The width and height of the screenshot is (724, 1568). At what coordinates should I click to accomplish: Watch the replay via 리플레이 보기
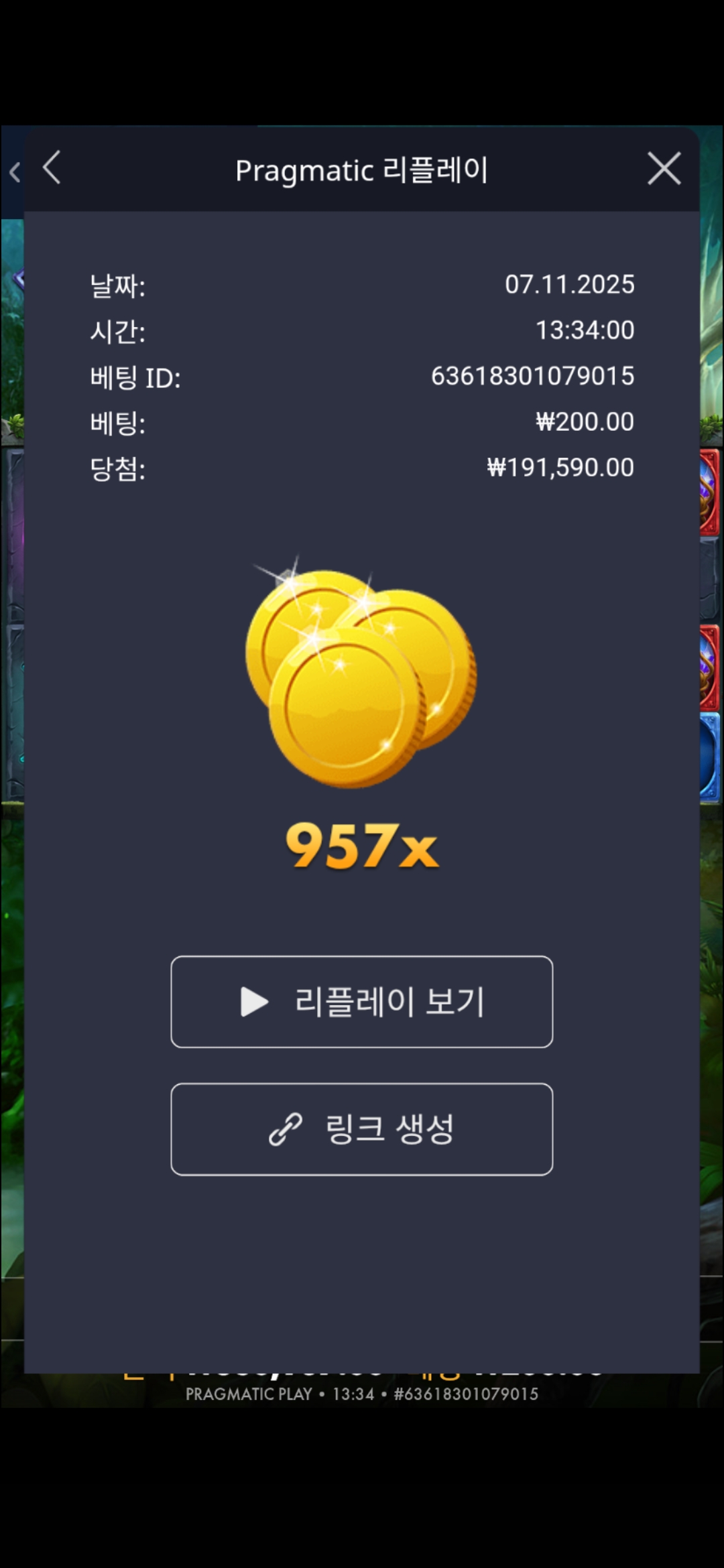pos(362,1002)
